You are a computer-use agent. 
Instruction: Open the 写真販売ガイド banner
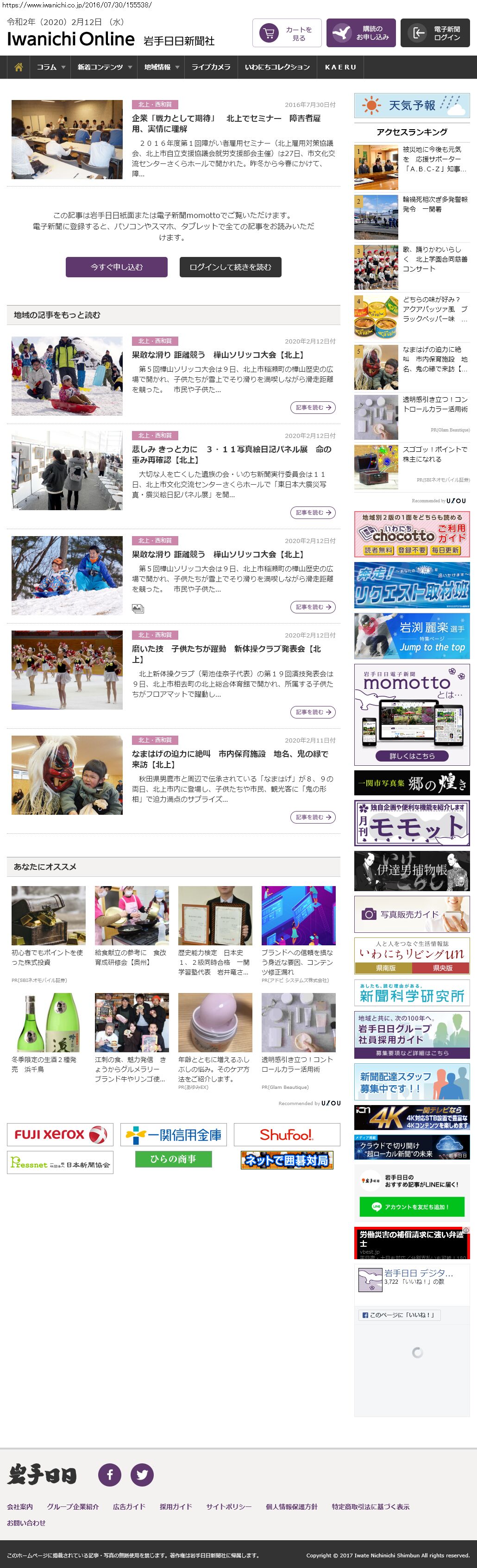point(411,914)
